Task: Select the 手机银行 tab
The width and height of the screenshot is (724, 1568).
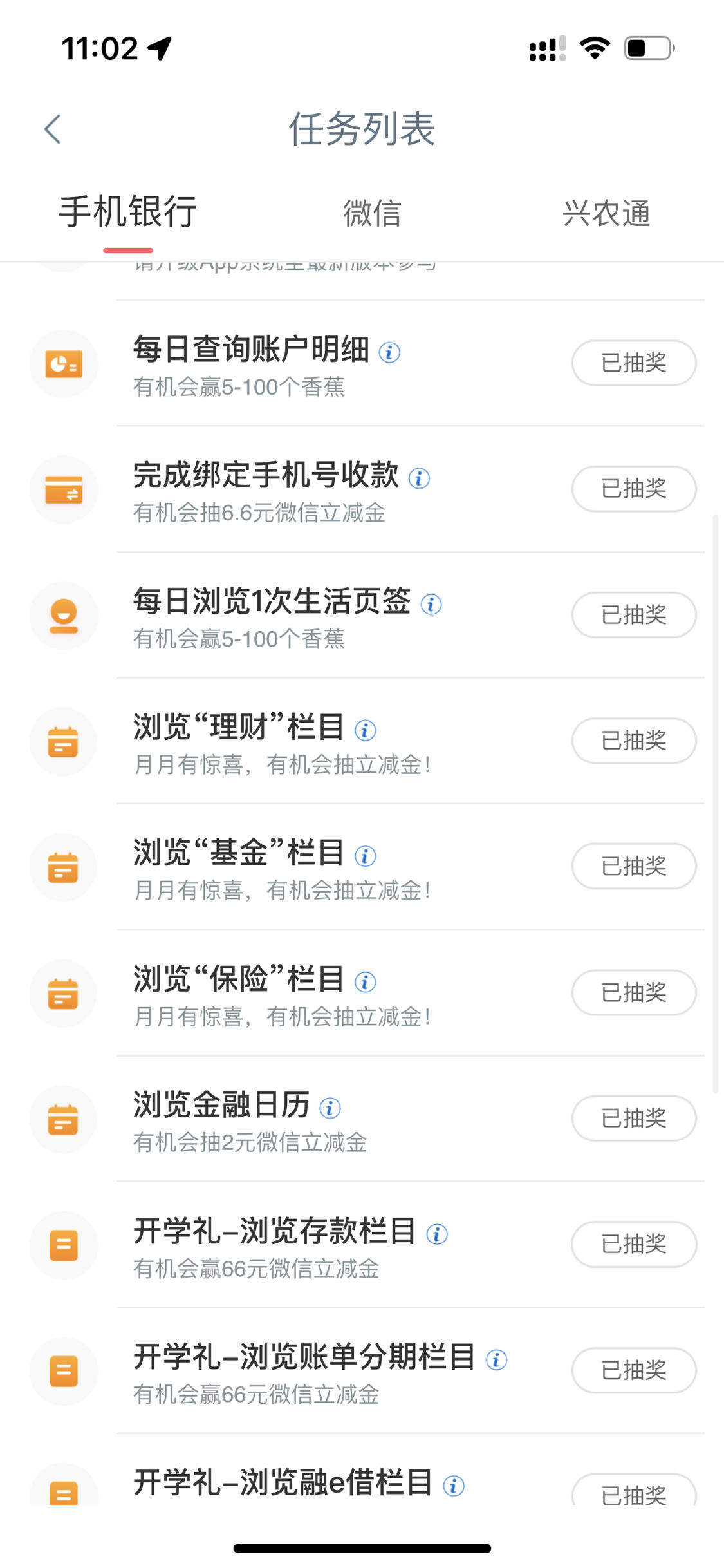Action: click(x=127, y=212)
